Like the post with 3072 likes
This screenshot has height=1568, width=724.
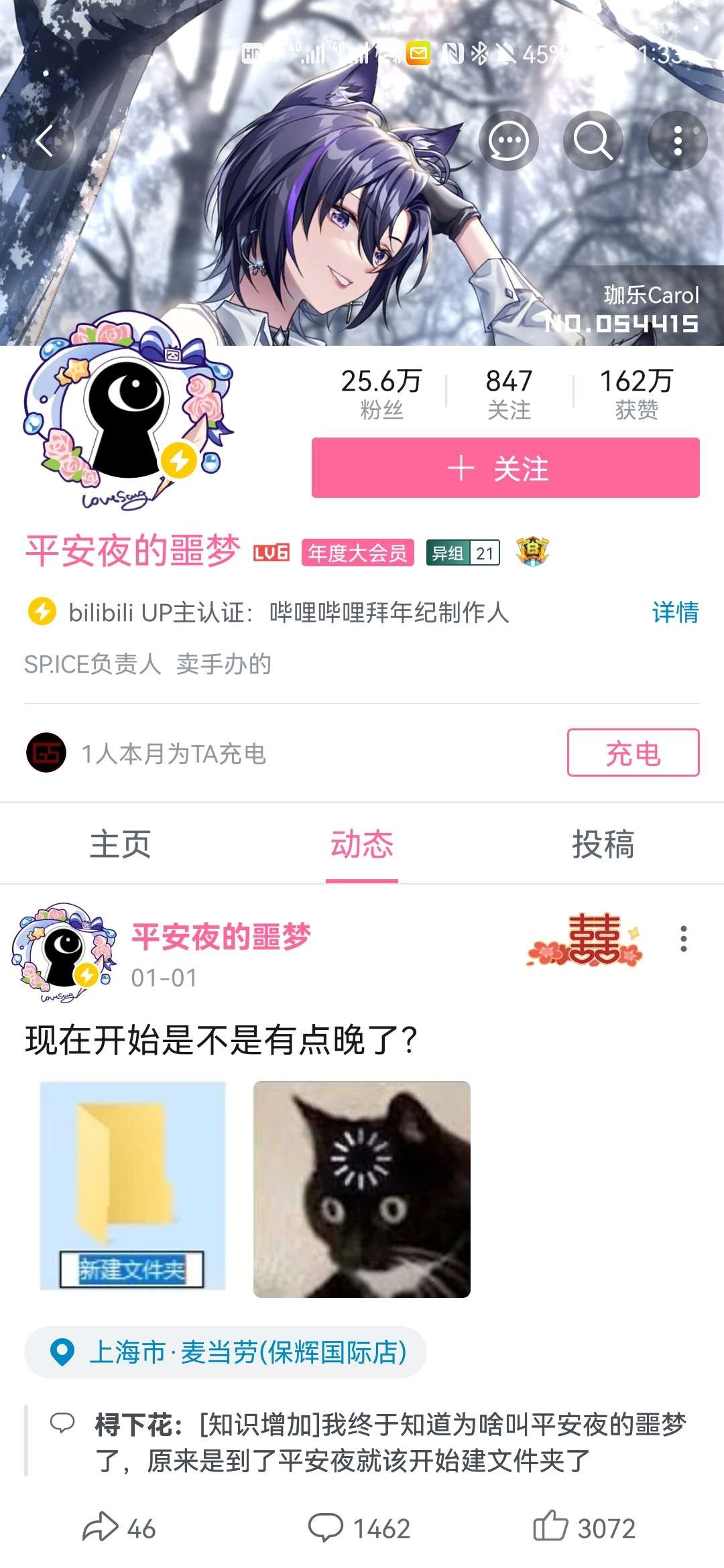584,1528
